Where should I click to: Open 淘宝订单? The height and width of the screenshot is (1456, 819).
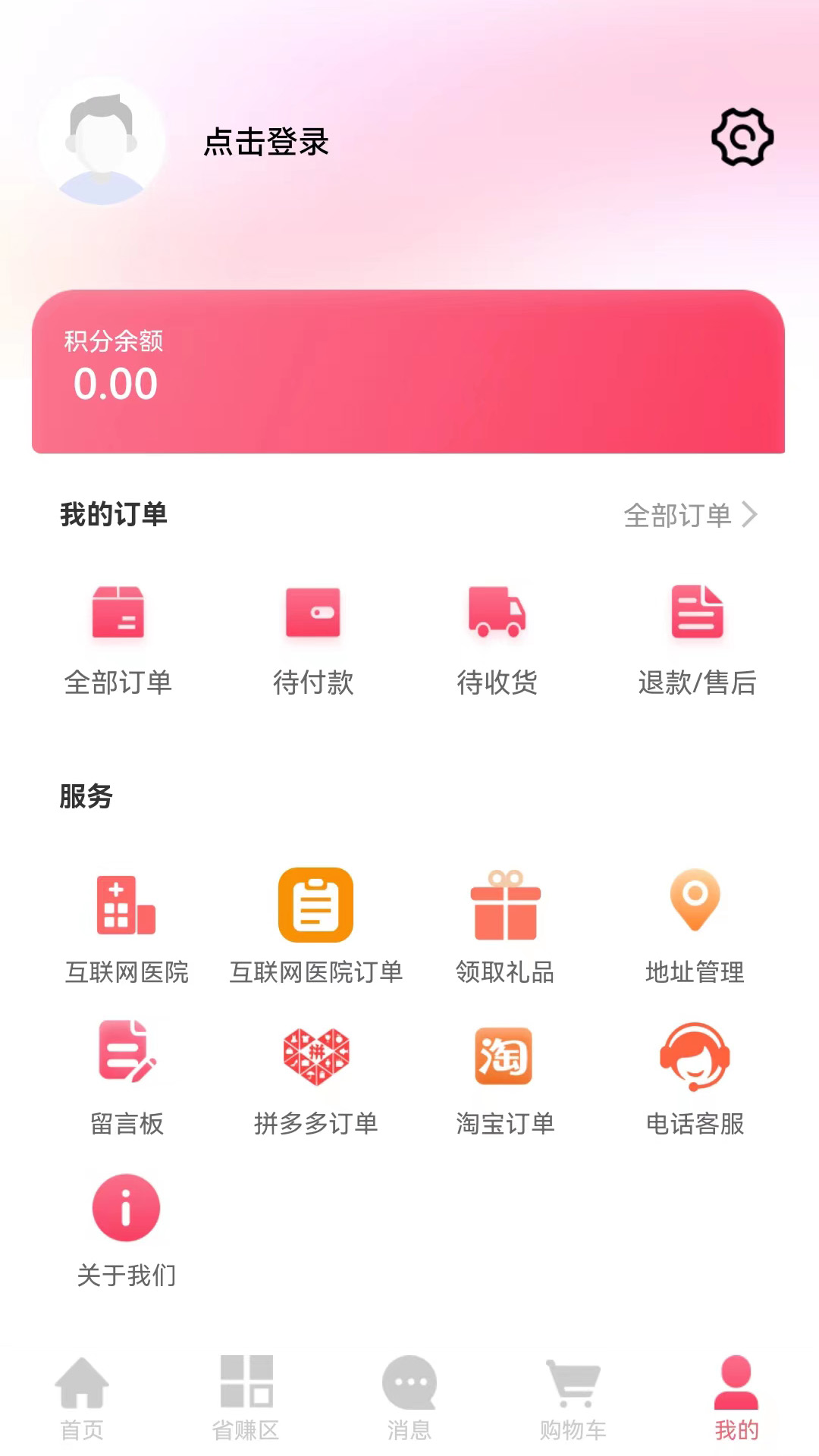[505, 1078]
